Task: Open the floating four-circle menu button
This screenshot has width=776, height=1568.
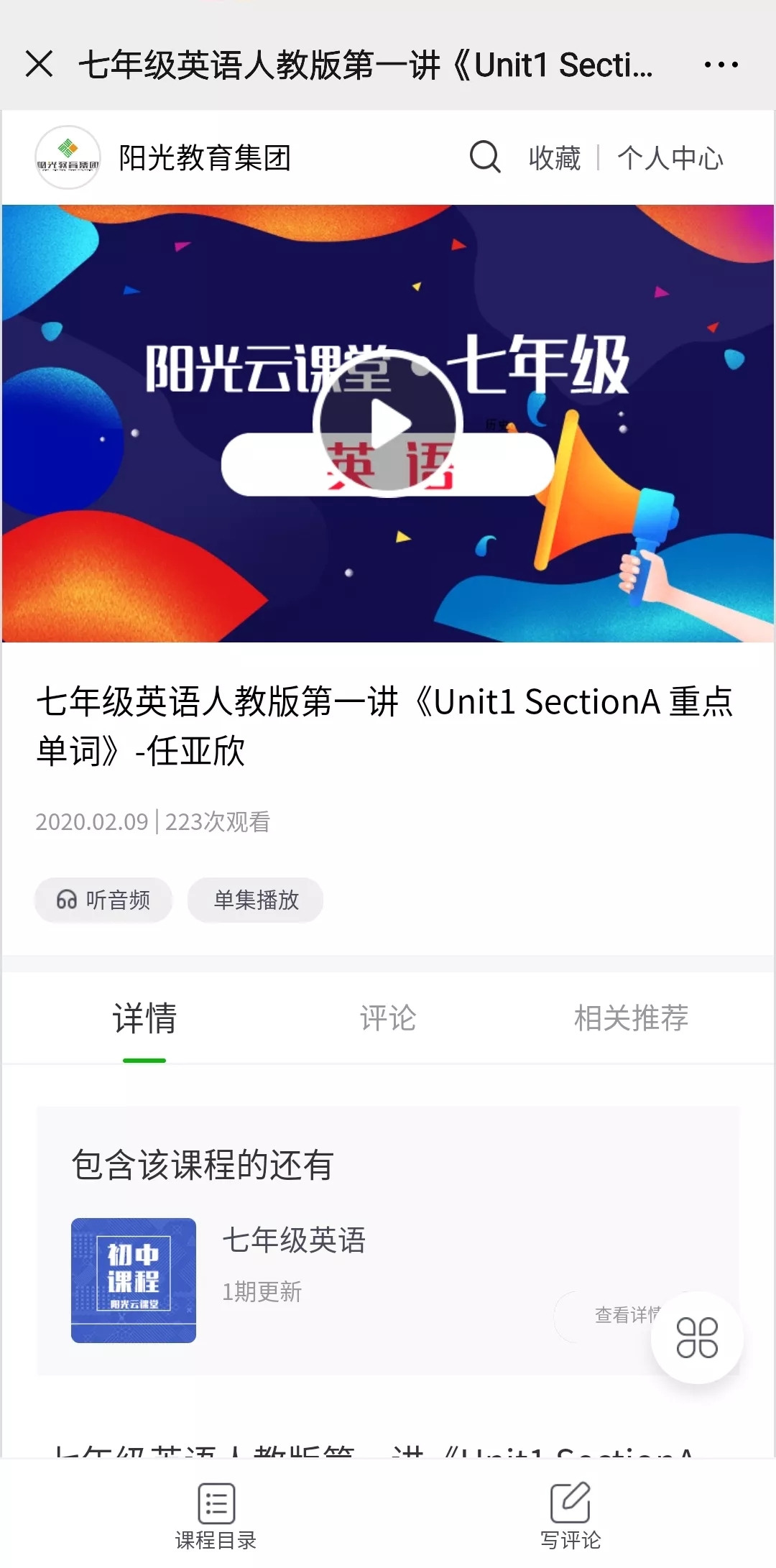Action: (x=697, y=1337)
